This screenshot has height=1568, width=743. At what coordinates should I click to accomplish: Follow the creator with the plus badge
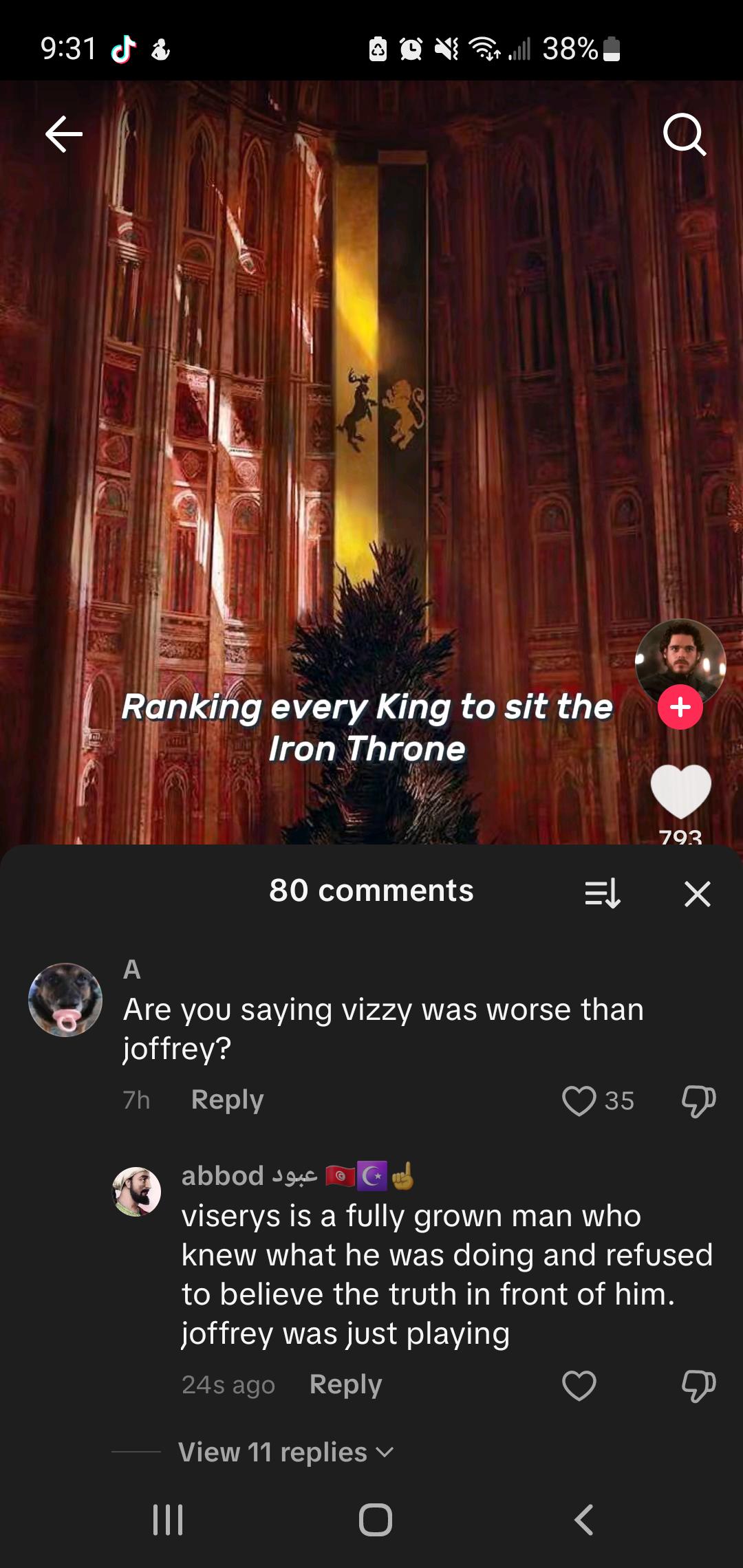tap(680, 707)
